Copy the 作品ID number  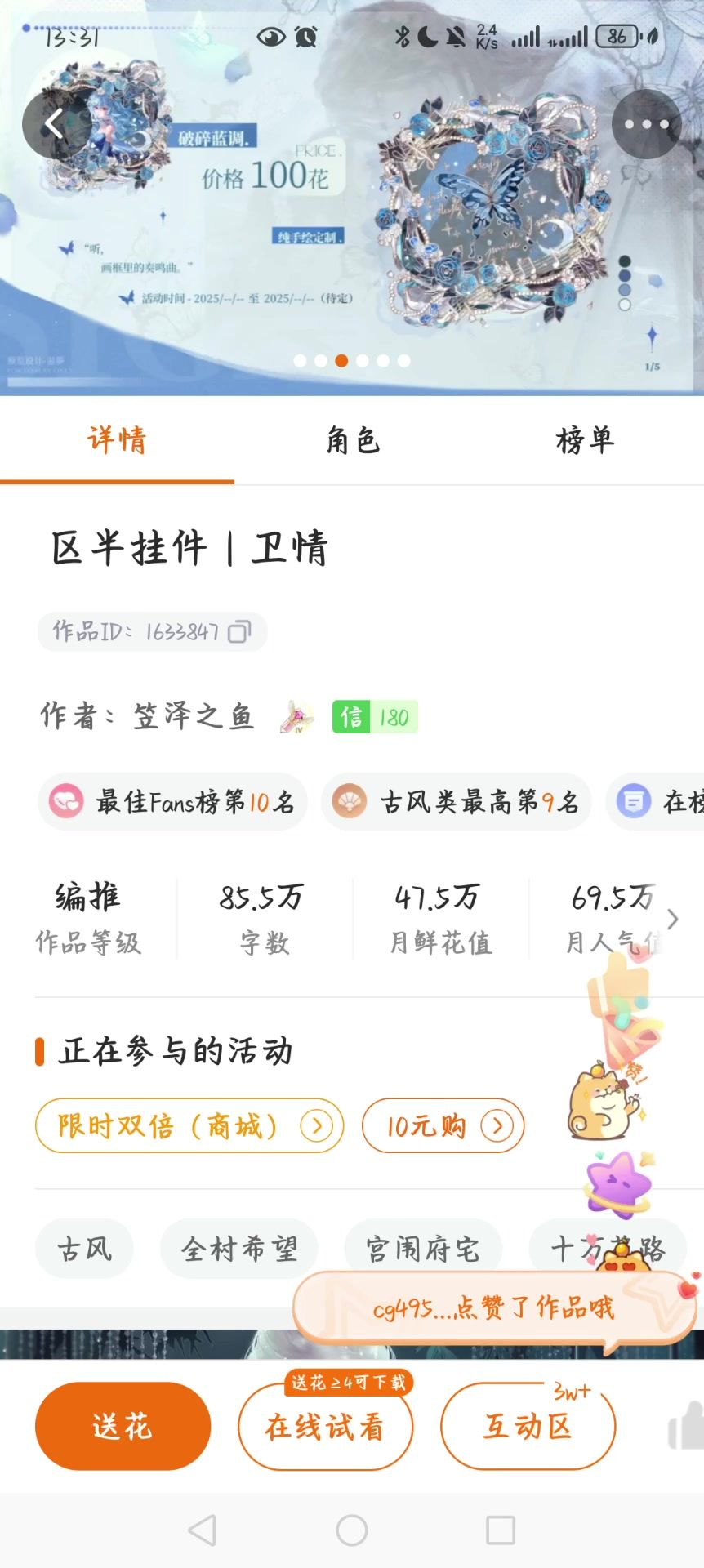click(x=239, y=632)
